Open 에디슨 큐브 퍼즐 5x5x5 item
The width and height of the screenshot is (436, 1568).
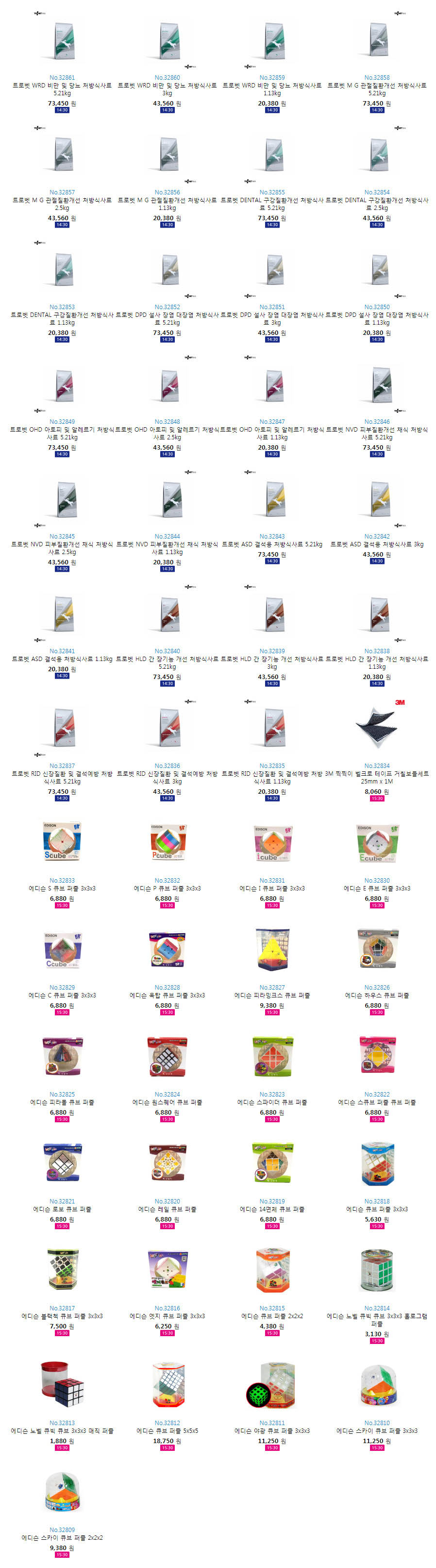coord(167,1431)
